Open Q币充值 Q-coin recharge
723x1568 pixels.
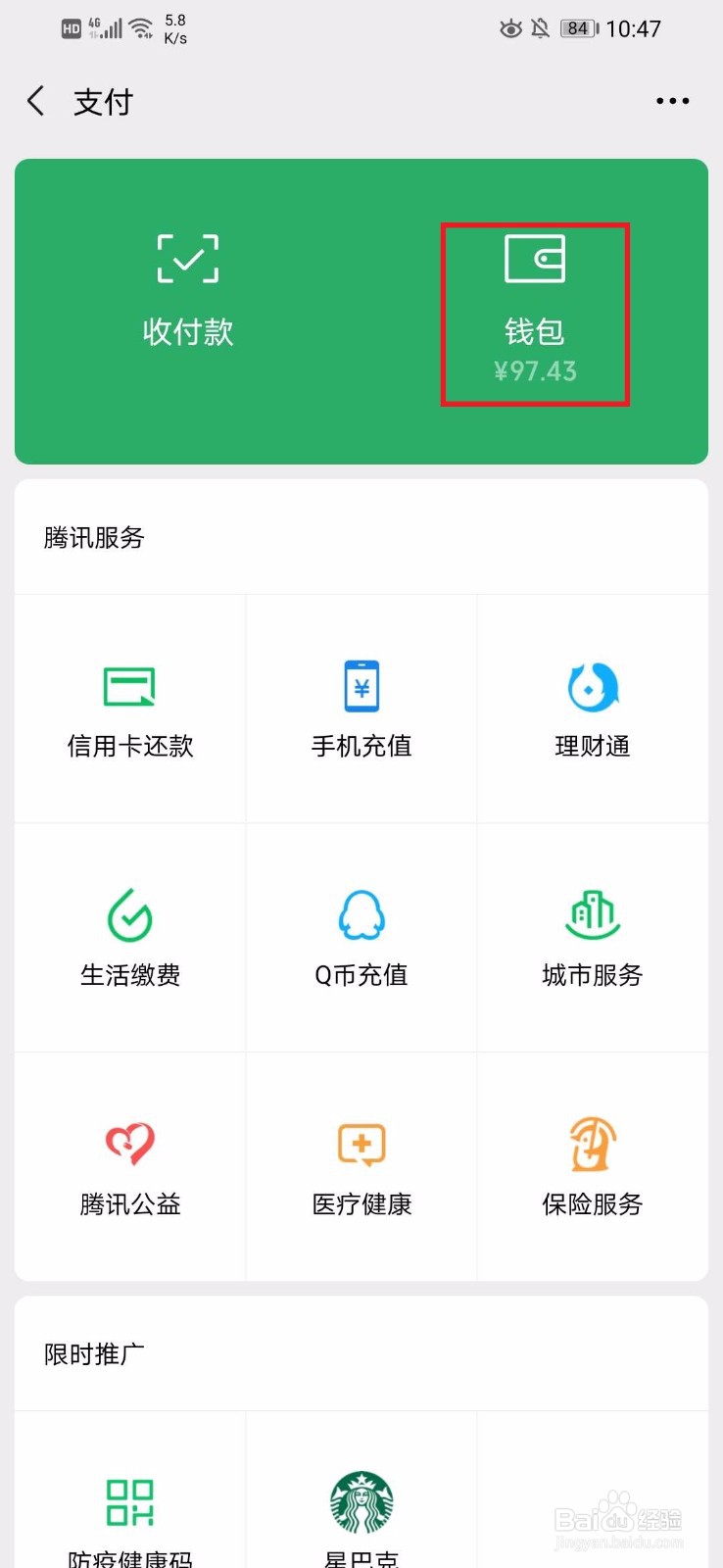361,939
